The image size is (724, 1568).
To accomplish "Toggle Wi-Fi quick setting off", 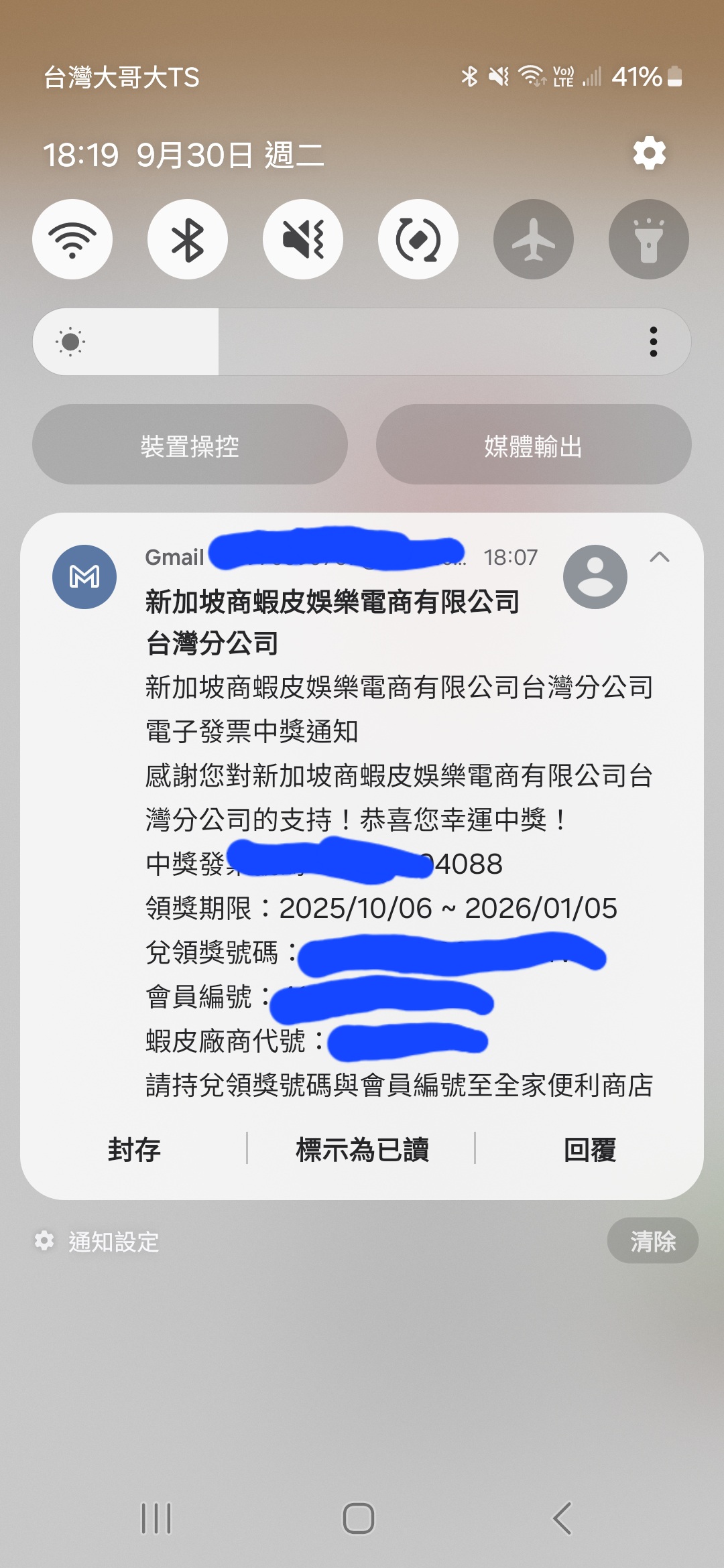I will pos(72,239).
